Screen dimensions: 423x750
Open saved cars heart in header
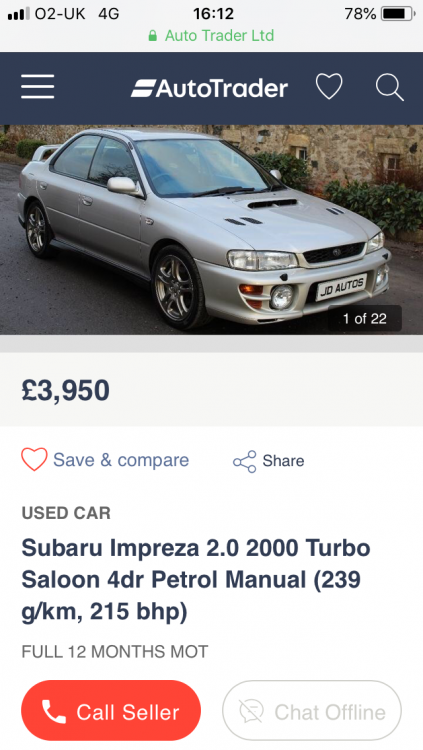coord(329,87)
